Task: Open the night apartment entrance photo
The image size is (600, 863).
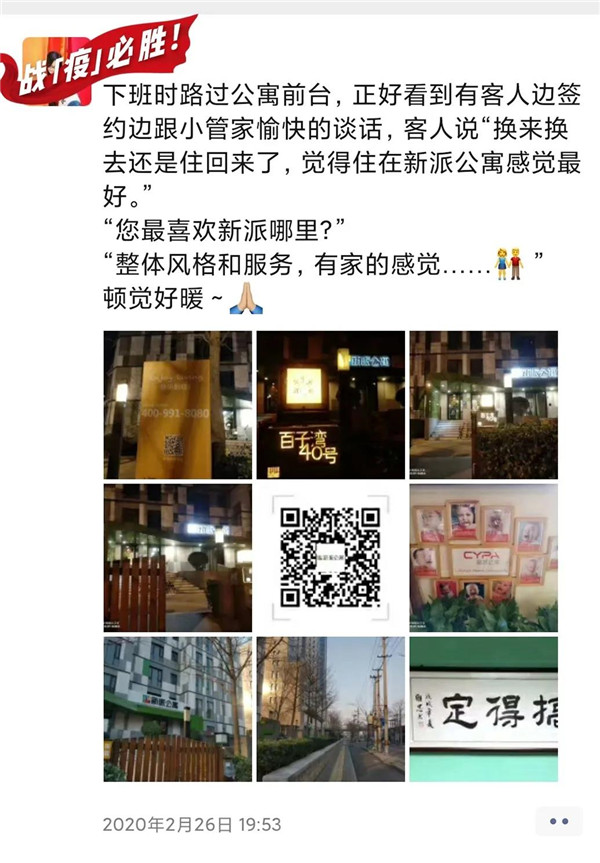Action: 483,404
